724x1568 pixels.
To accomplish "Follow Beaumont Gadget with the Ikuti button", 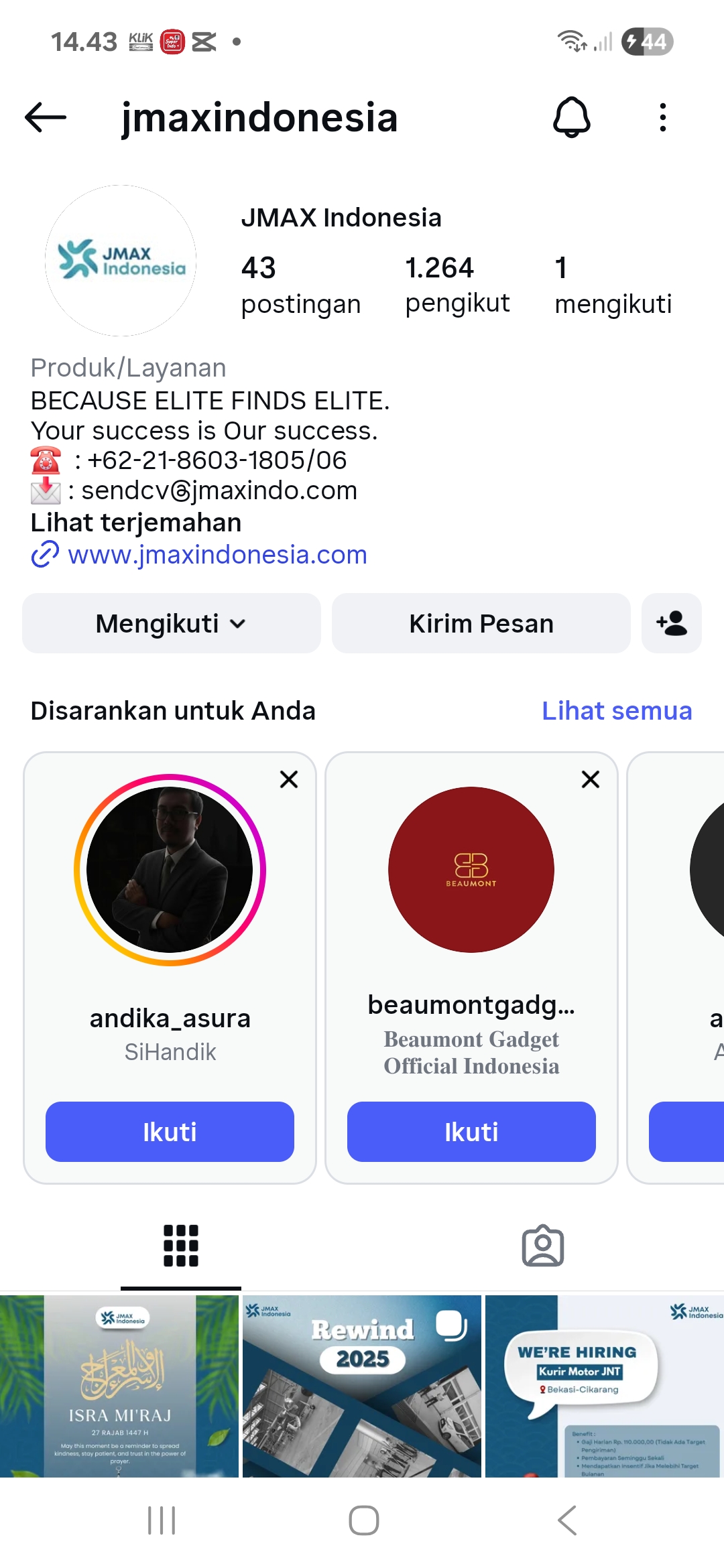I will pyautogui.click(x=471, y=1132).
